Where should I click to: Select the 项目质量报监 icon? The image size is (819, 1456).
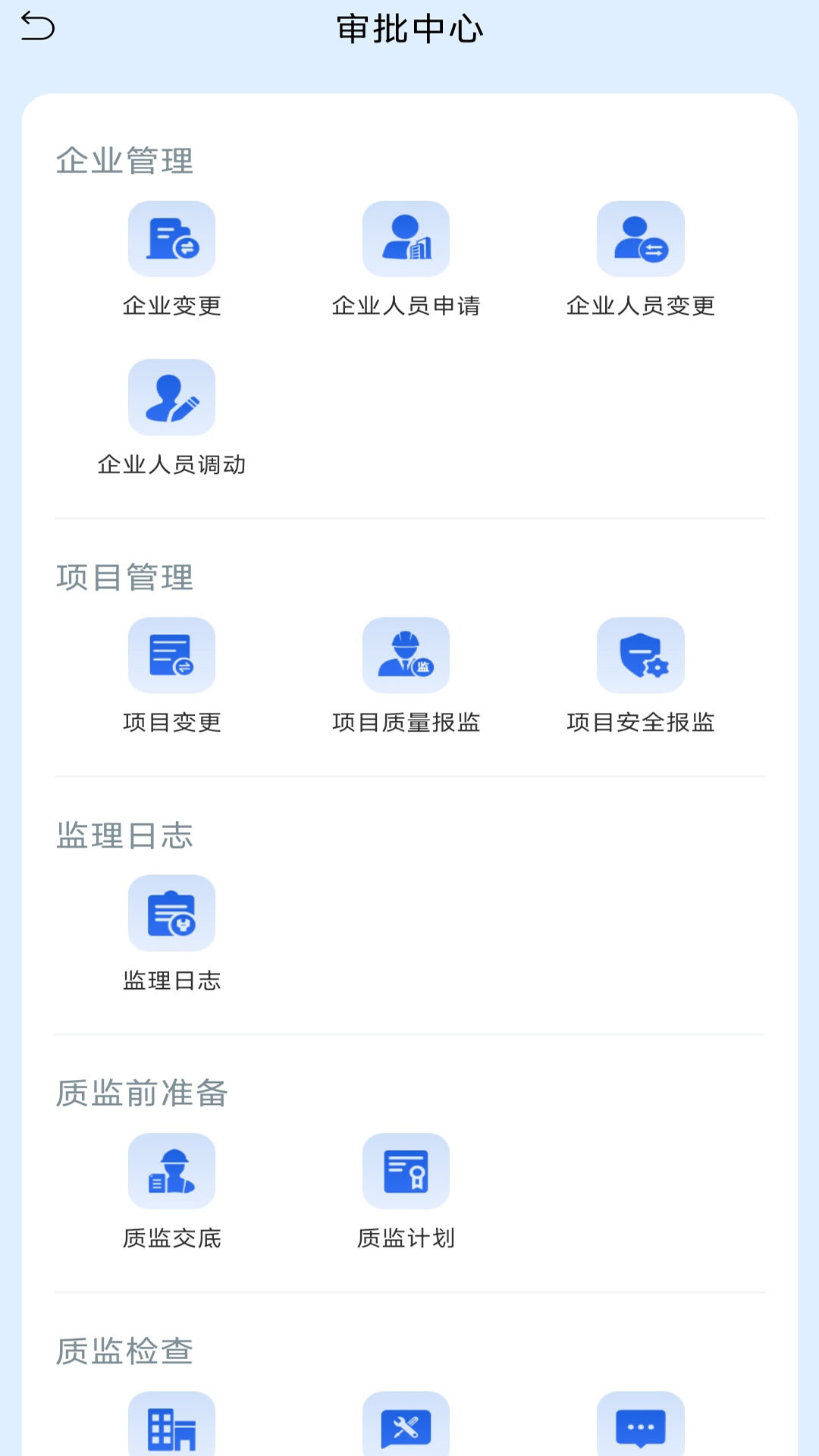406,655
